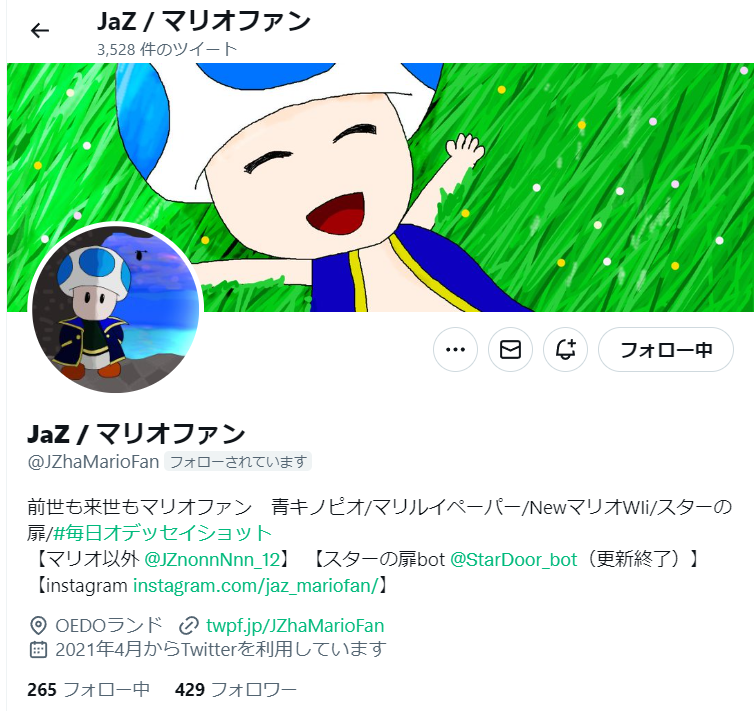Go back with the arrow icon

click(40, 31)
